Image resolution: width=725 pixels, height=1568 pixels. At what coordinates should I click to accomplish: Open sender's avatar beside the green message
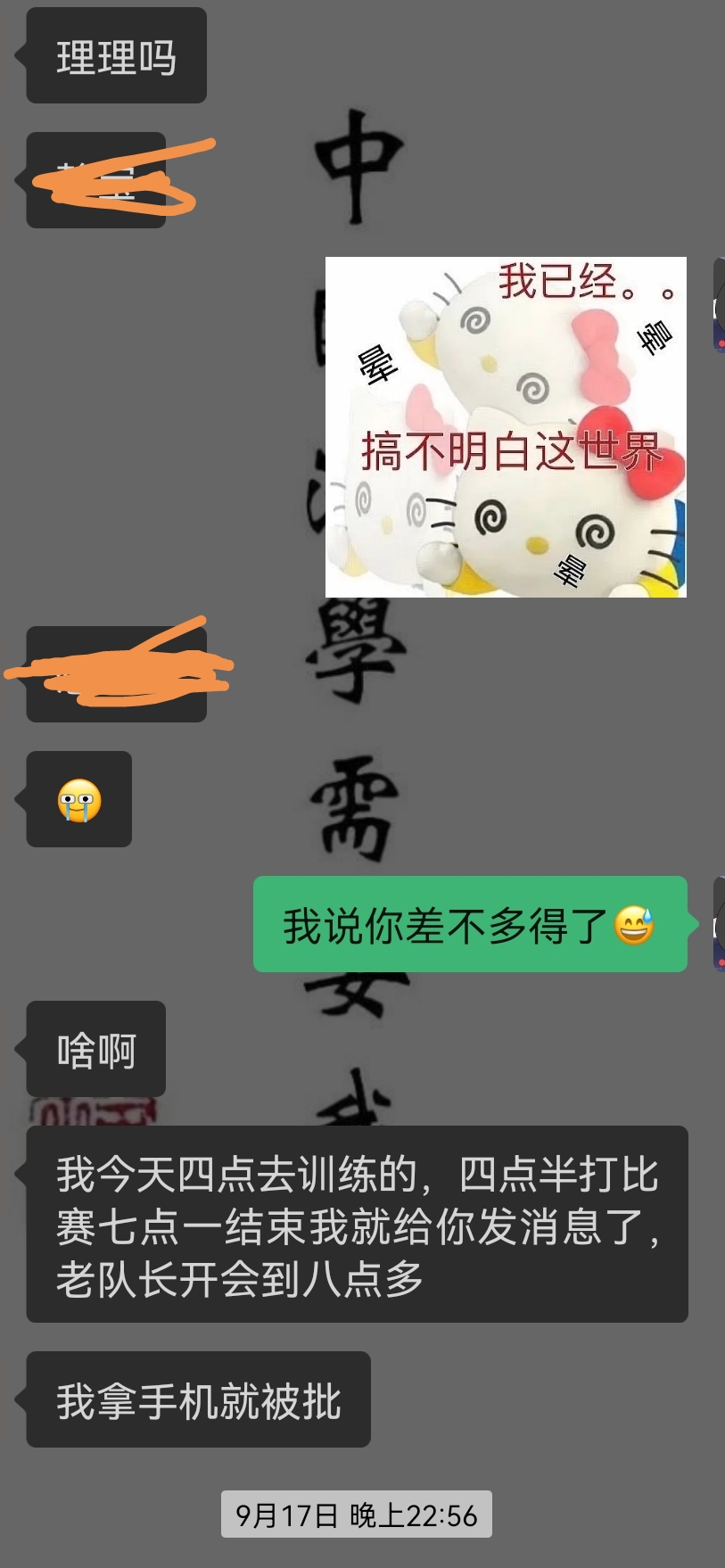click(719, 924)
